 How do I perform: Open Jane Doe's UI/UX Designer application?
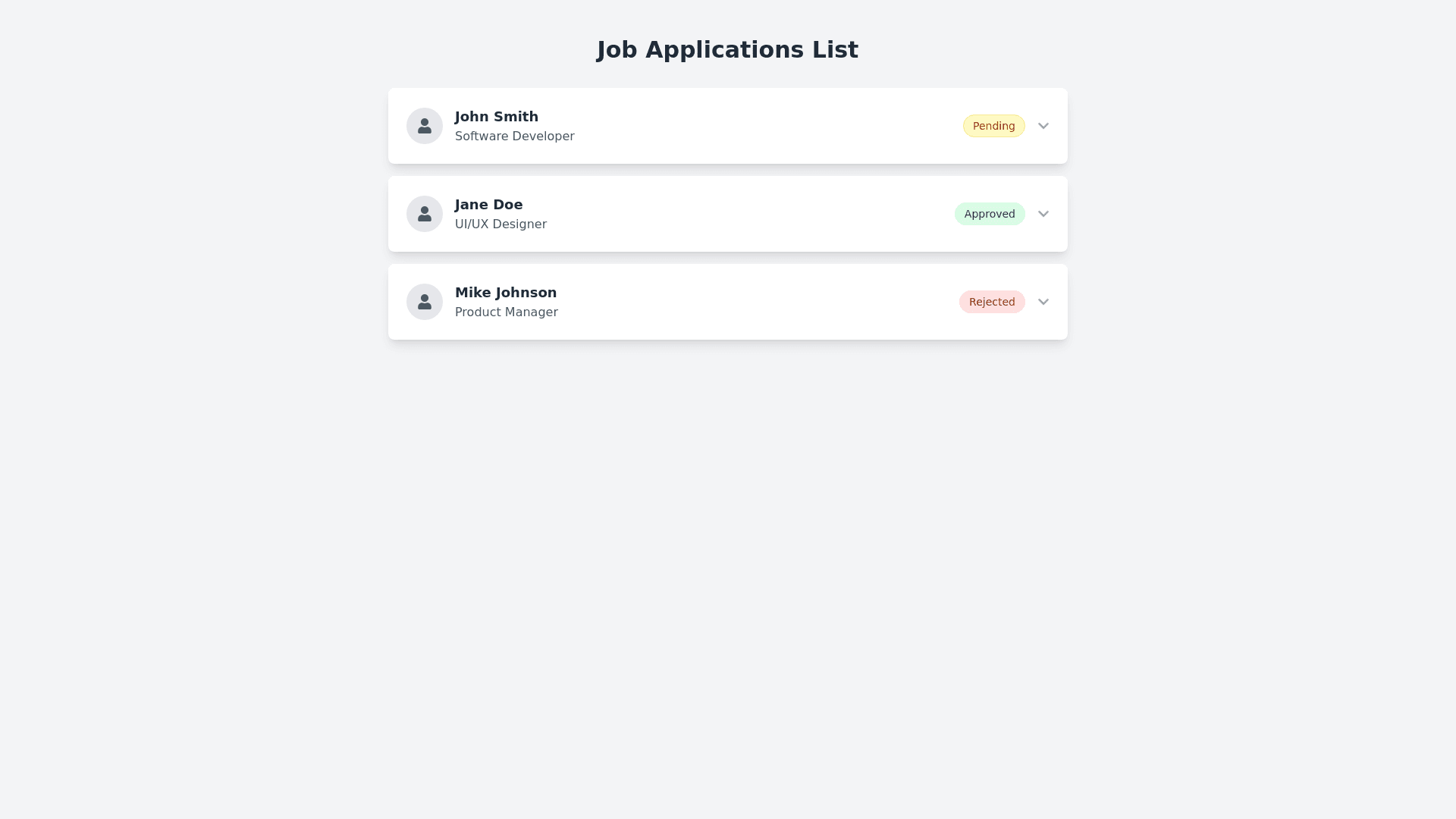coord(500,215)
